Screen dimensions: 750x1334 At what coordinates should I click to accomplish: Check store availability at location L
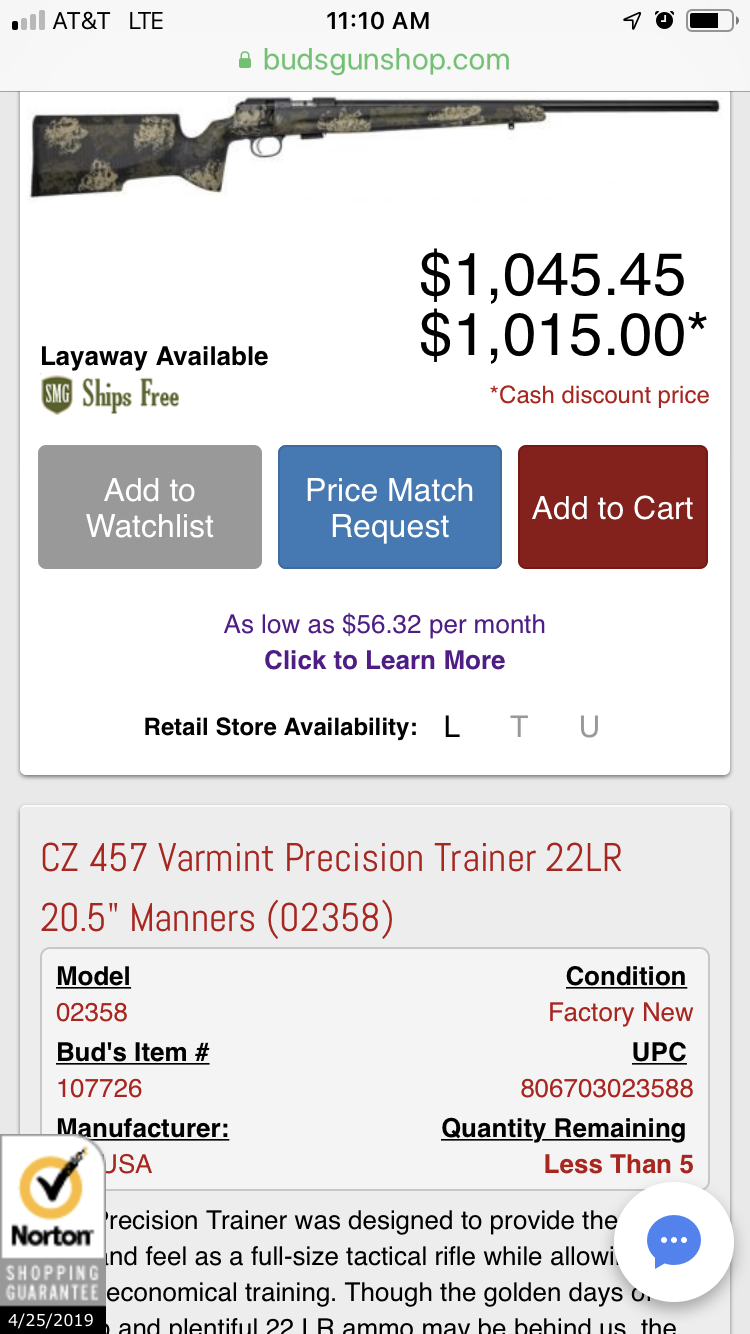point(452,727)
